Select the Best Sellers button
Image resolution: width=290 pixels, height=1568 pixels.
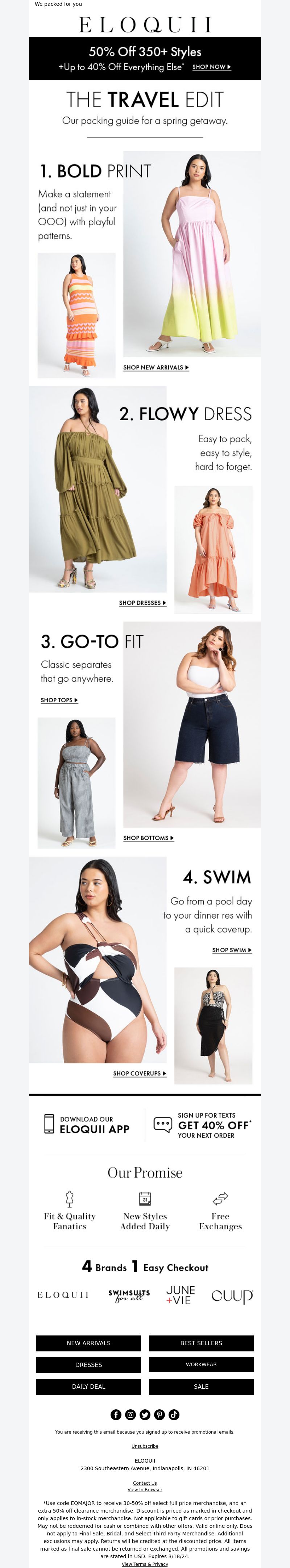pyautogui.click(x=201, y=1343)
